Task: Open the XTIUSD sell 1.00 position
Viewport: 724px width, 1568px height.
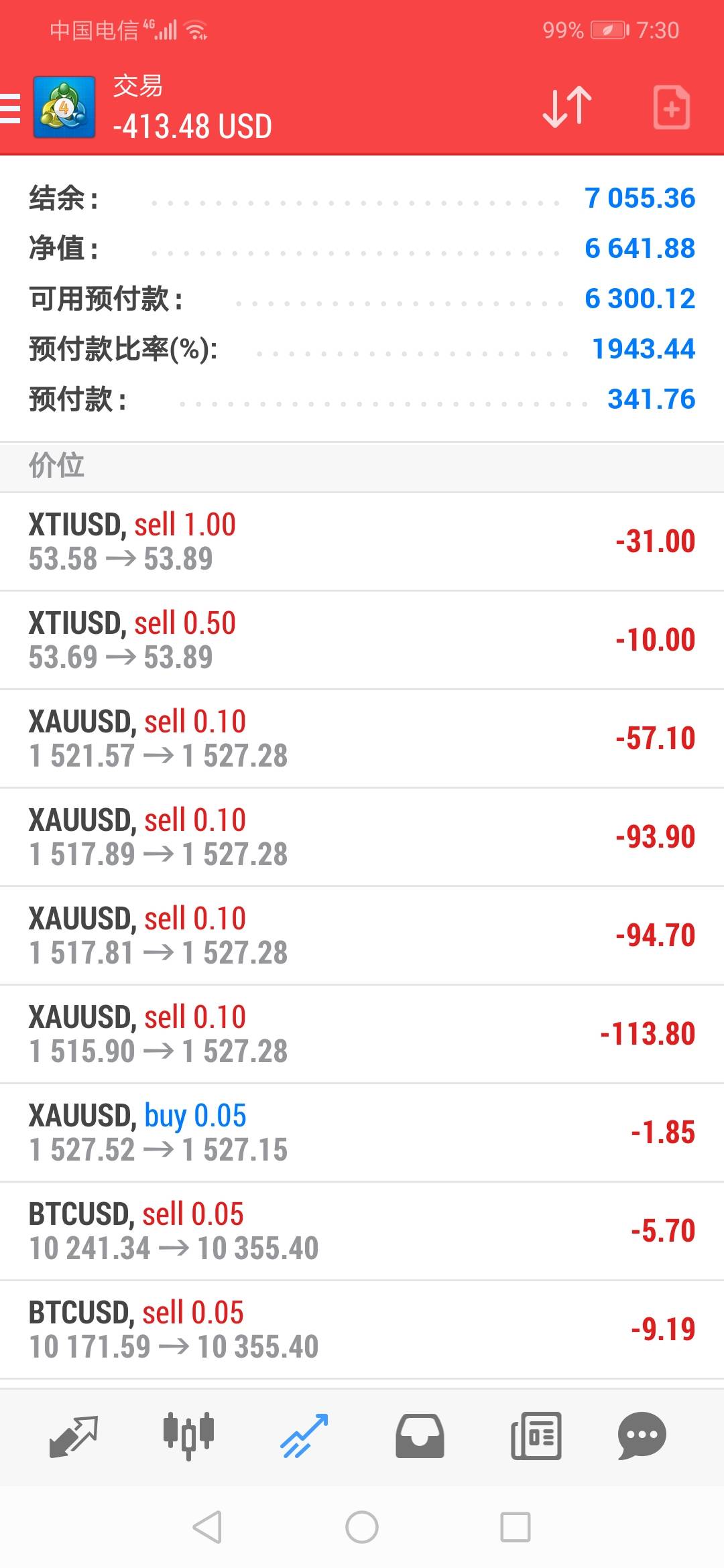Action: point(362,541)
